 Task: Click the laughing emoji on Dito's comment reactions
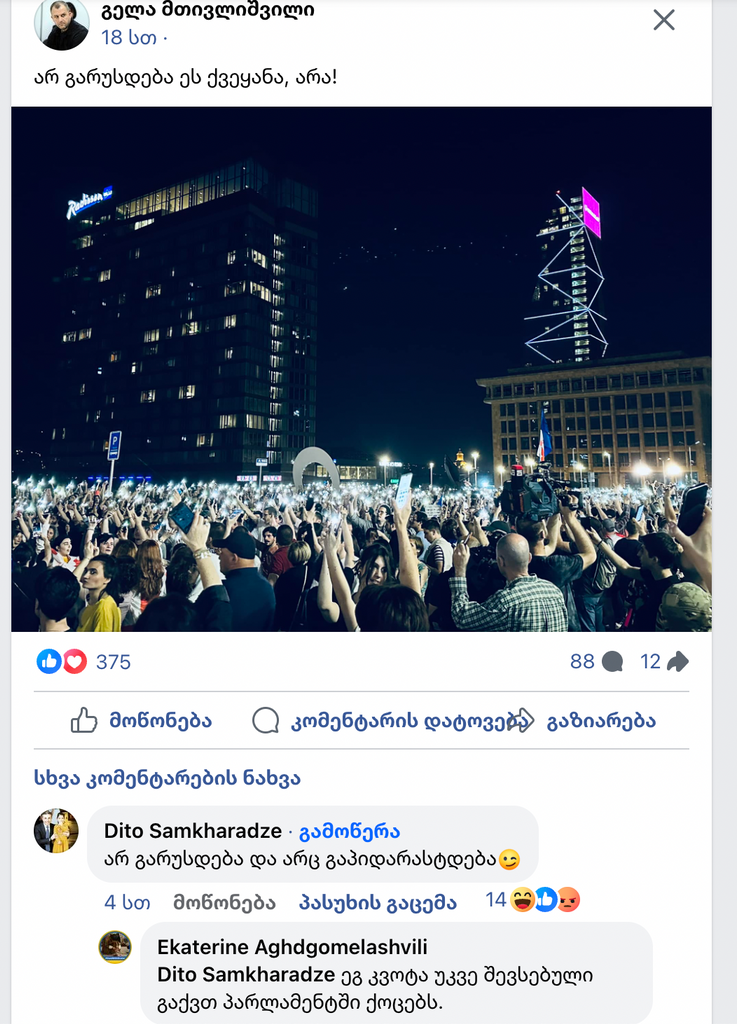tap(520, 899)
